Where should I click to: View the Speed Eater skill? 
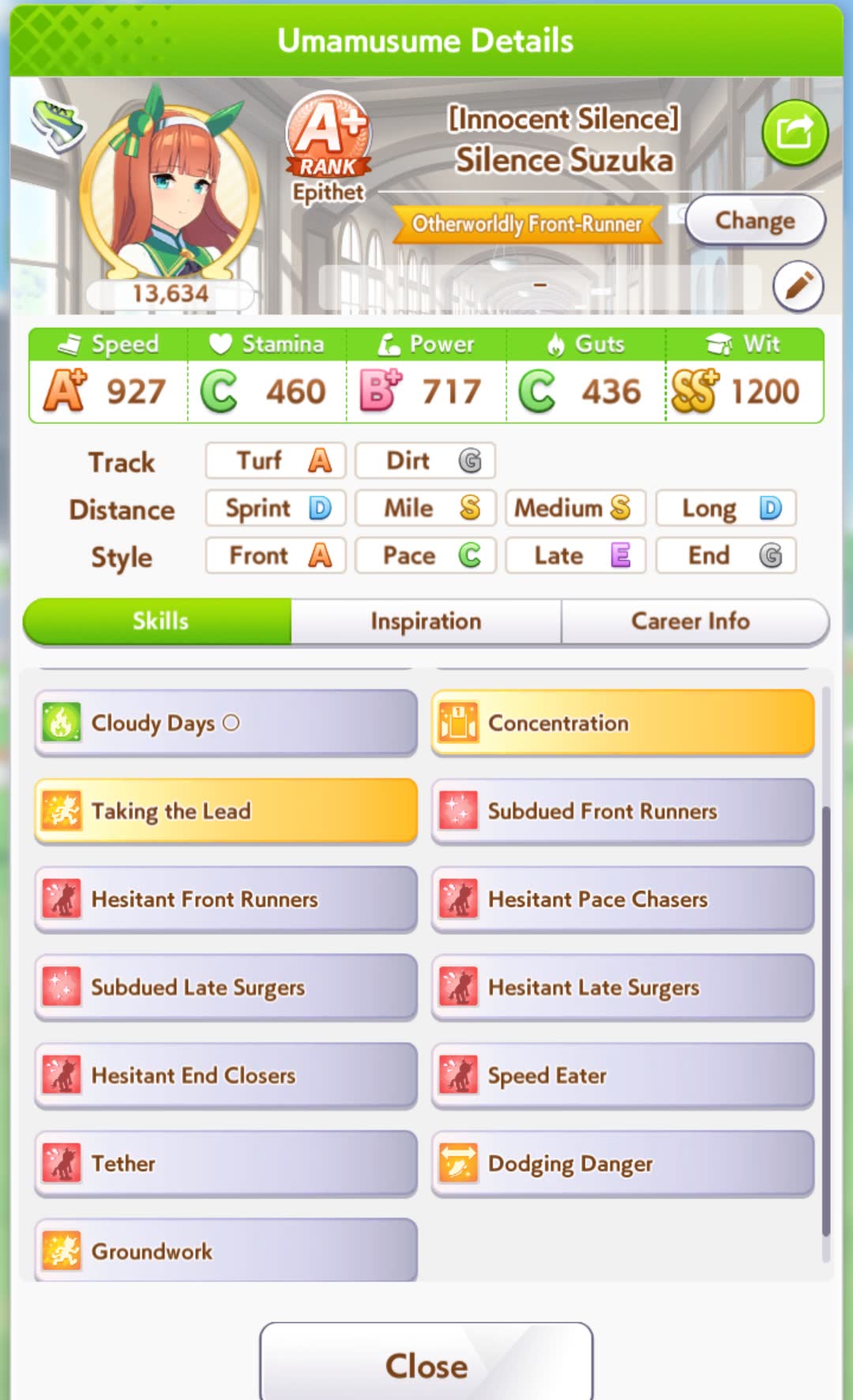622,1075
